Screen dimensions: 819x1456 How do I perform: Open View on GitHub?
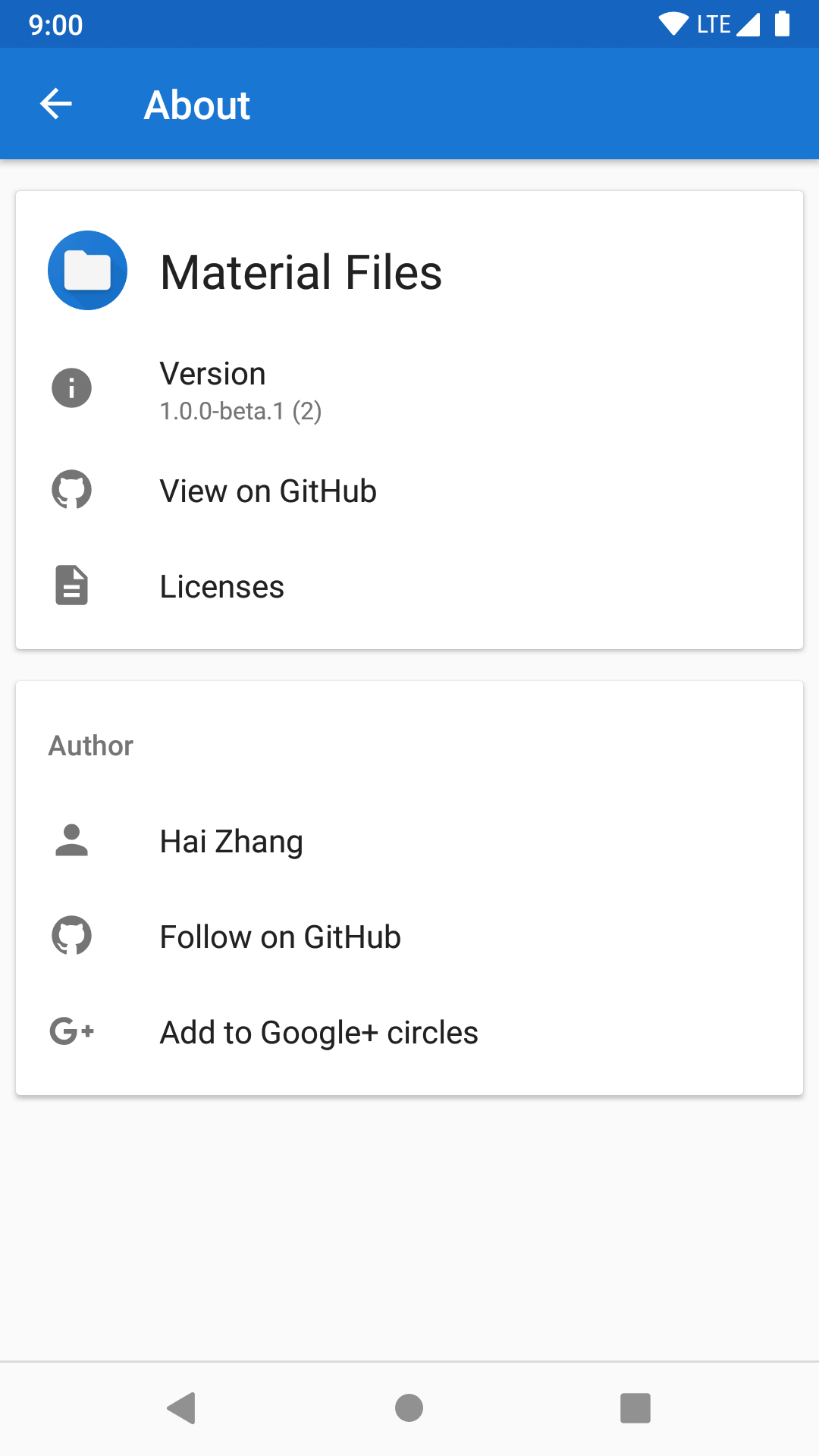coord(409,491)
